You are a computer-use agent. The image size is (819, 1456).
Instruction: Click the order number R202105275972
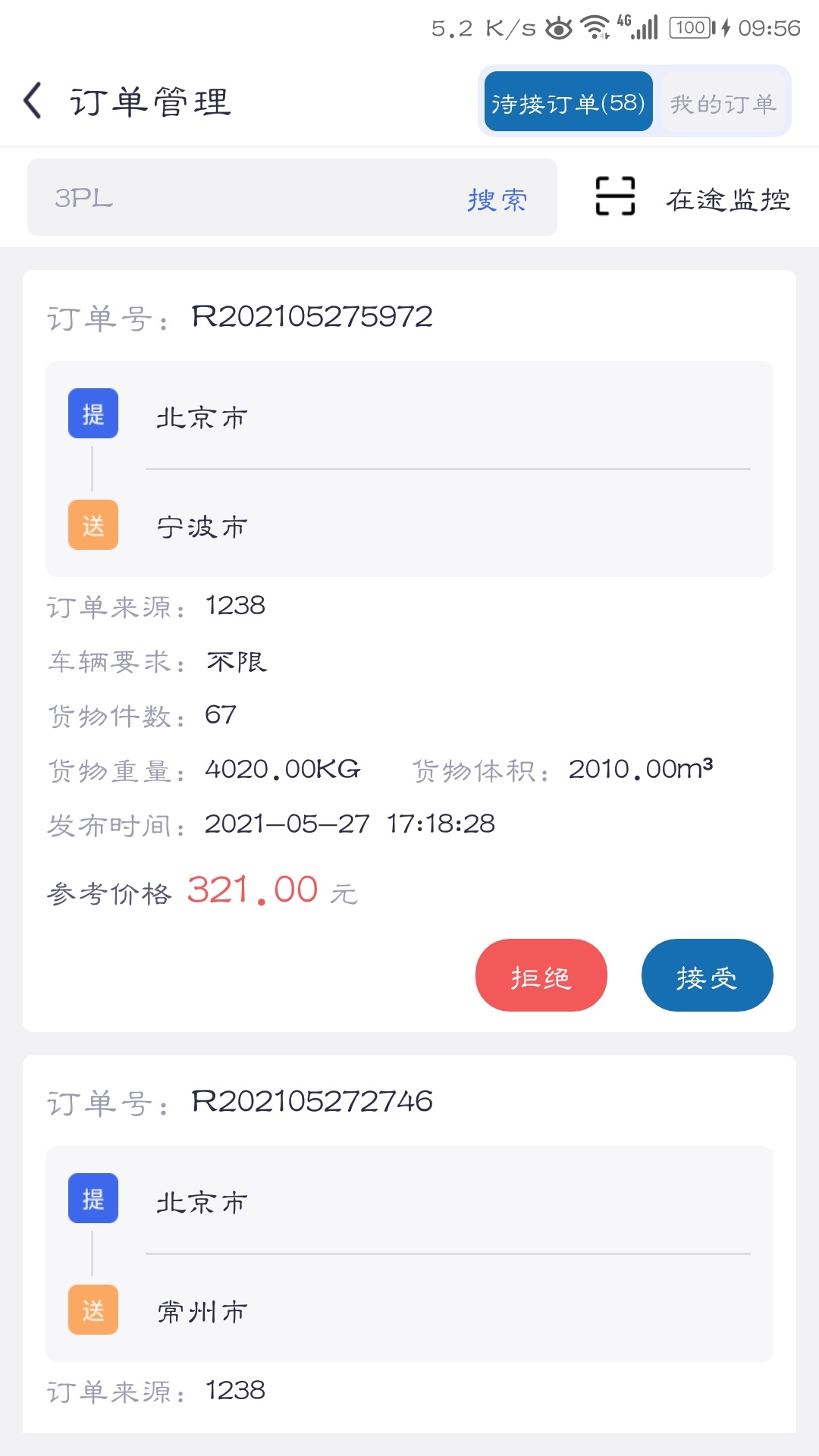[x=313, y=317]
